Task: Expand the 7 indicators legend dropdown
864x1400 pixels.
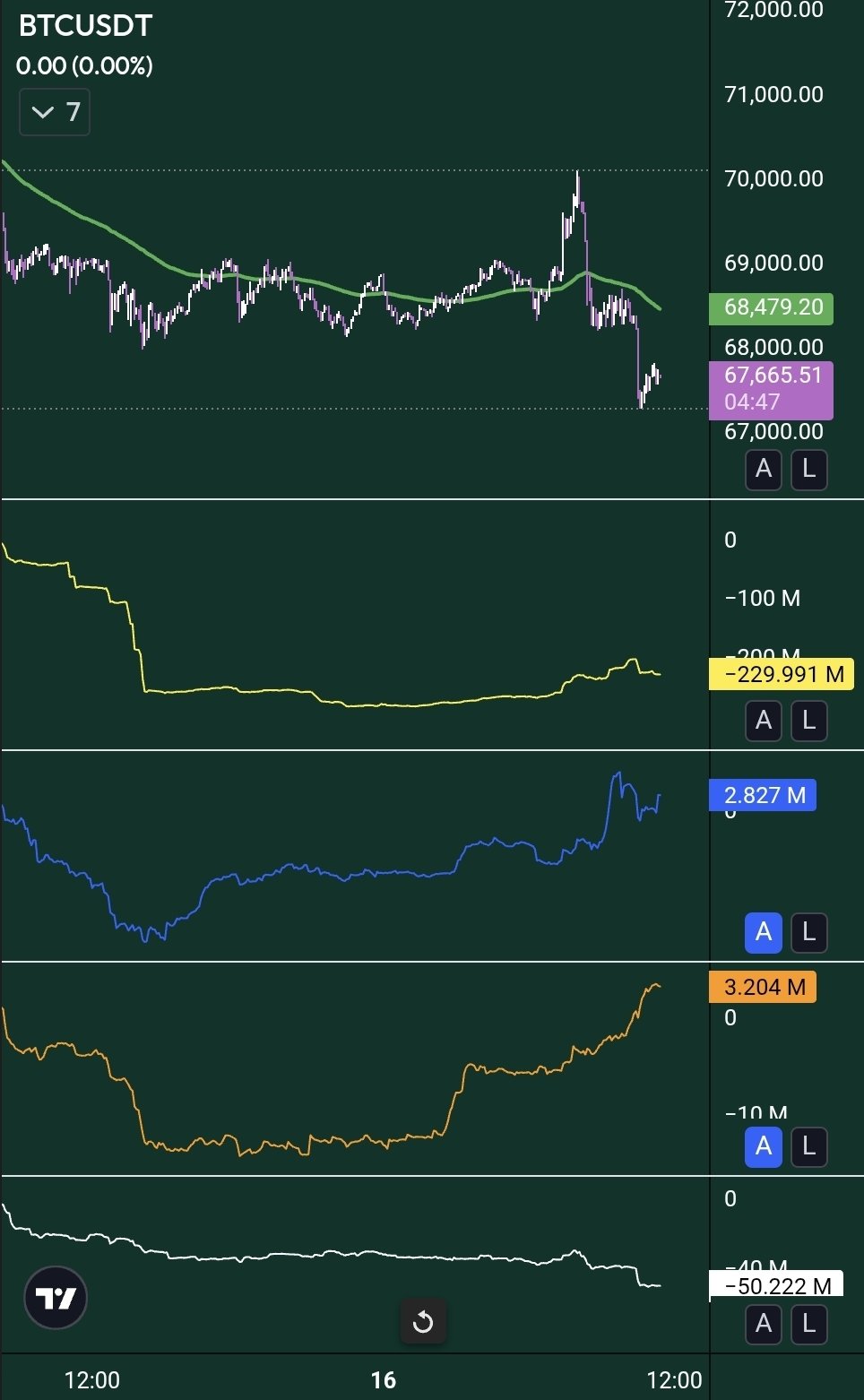Action: [55, 112]
